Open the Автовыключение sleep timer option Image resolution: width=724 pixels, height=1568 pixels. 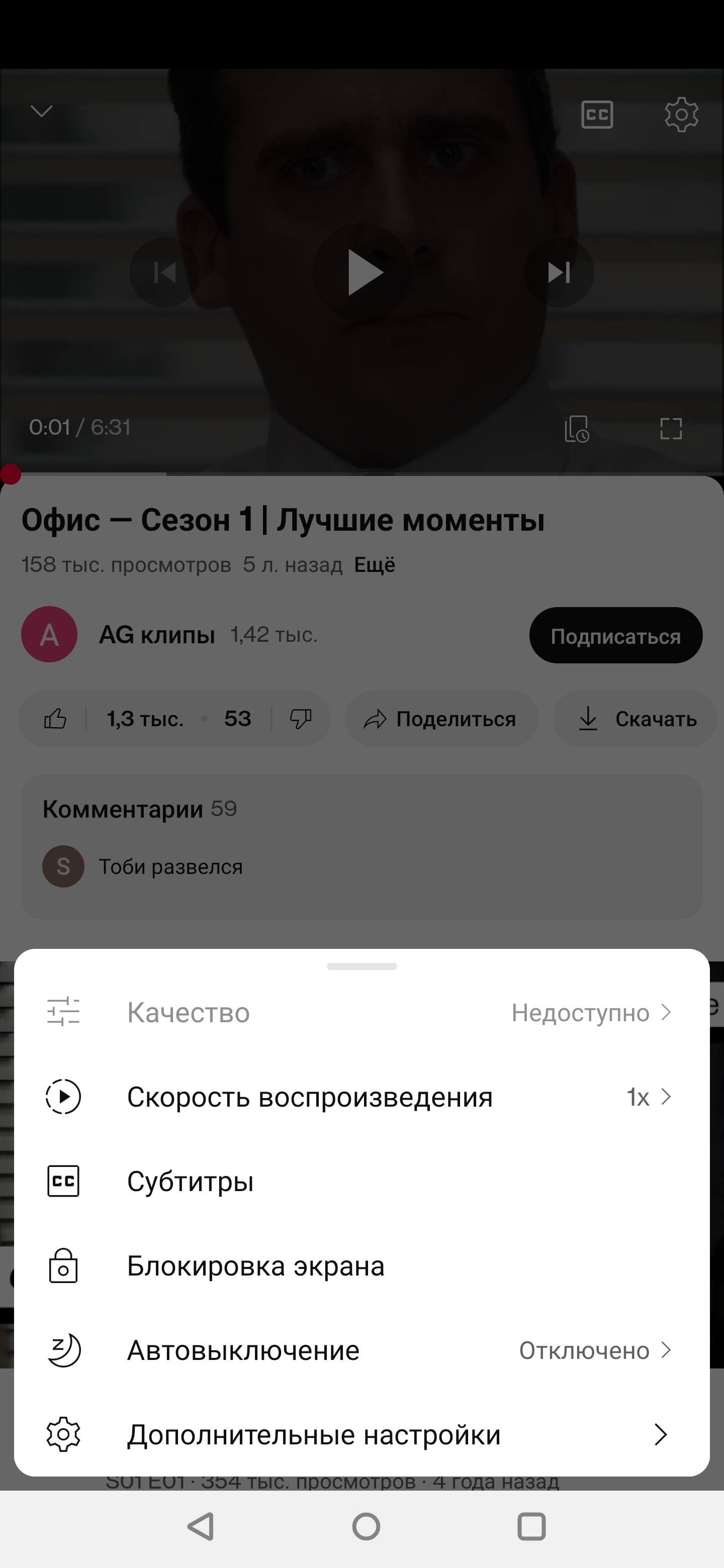pos(361,1350)
